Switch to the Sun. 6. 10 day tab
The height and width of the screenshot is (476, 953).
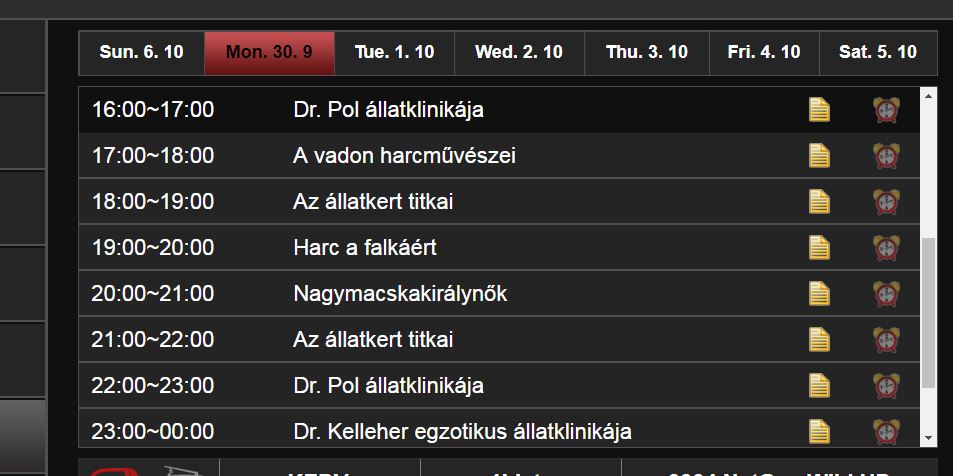pos(141,53)
